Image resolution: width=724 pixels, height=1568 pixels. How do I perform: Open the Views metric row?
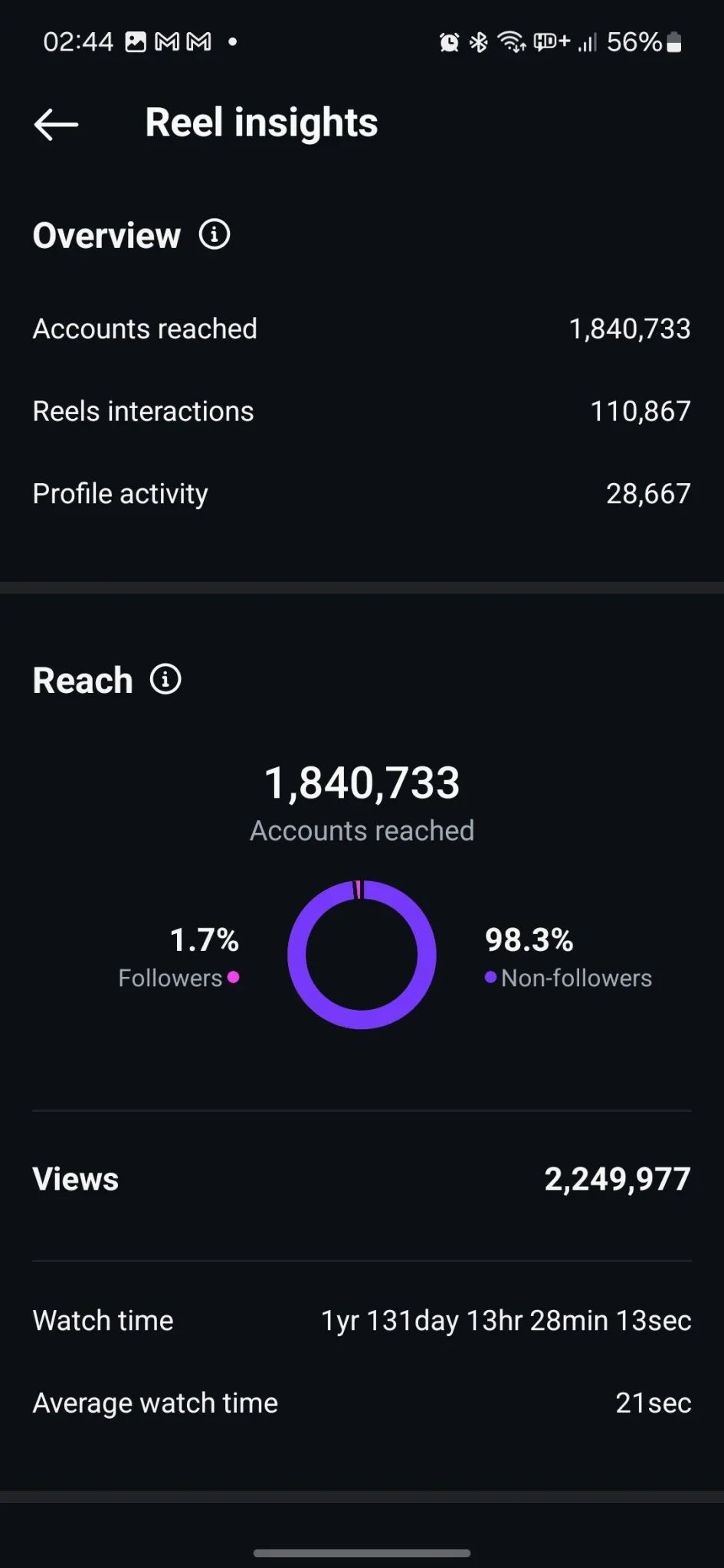click(x=362, y=1178)
